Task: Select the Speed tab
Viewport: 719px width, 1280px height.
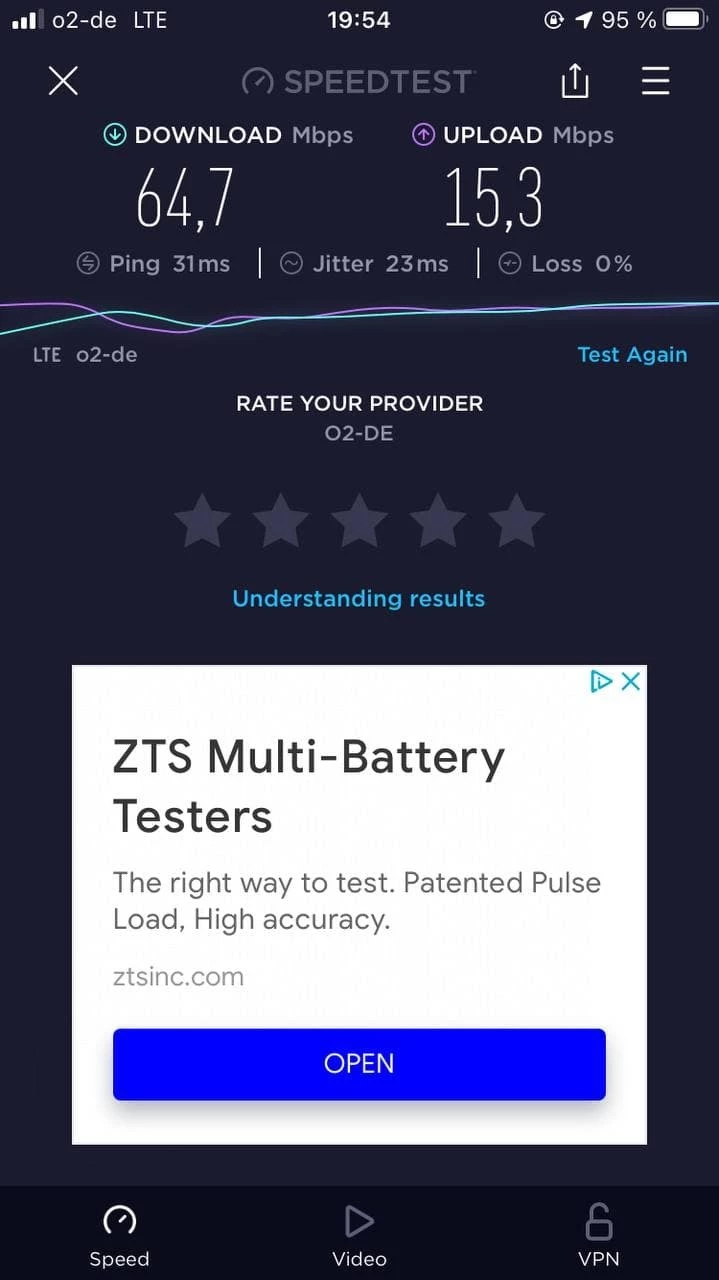Action: (119, 1236)
